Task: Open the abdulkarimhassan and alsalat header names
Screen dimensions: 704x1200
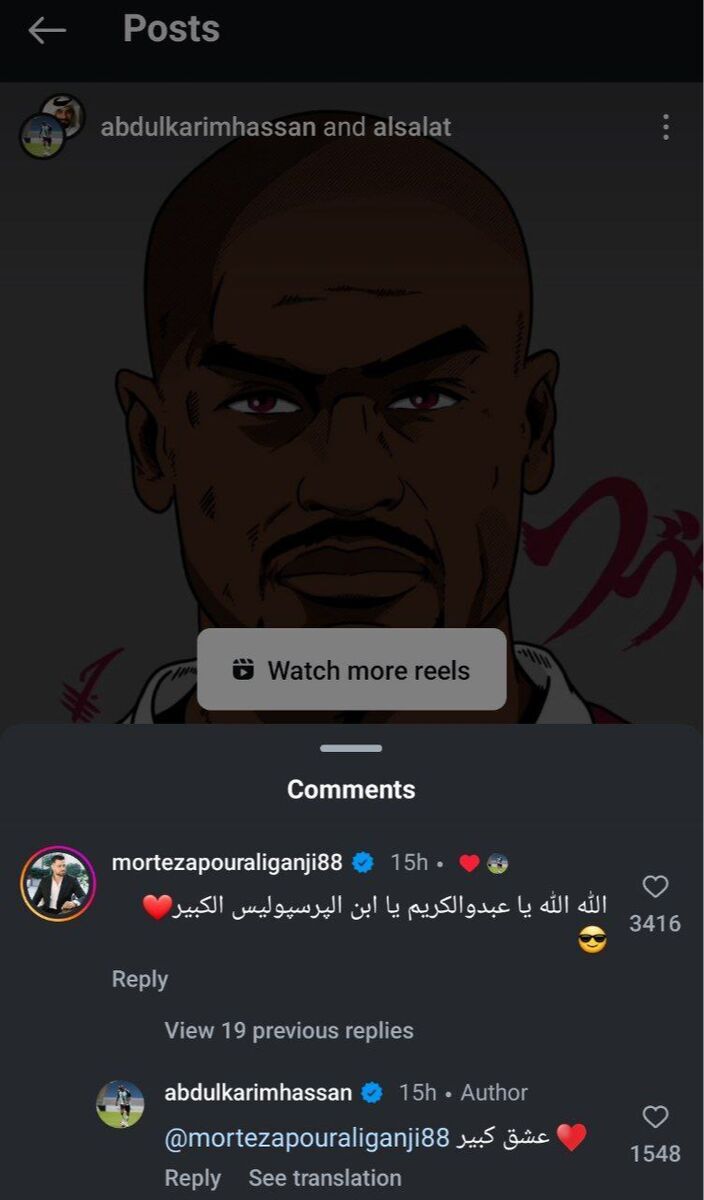Action: (x=275, y=127)
